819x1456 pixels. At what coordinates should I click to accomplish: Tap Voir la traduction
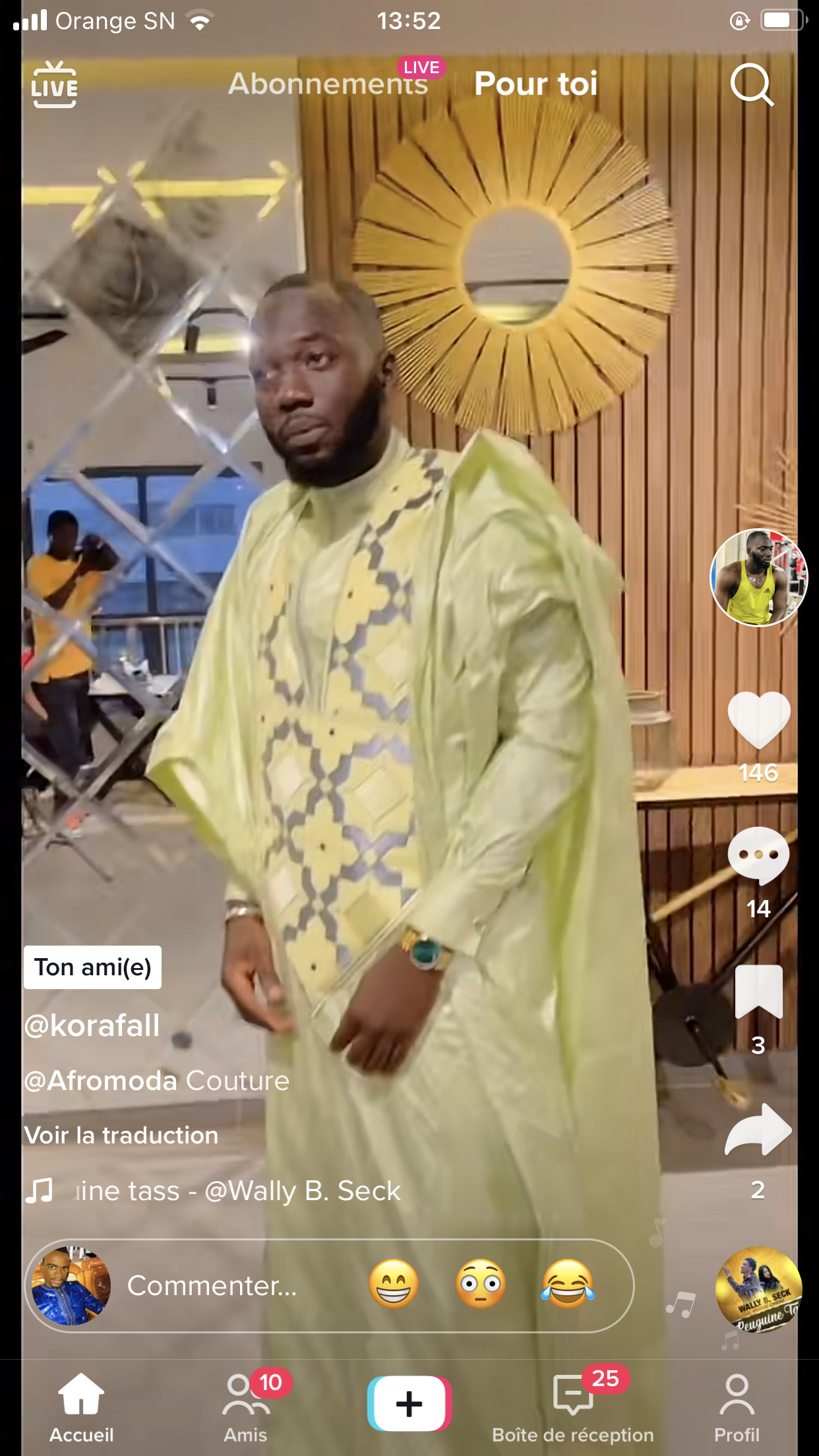[x=121, y=1136]
